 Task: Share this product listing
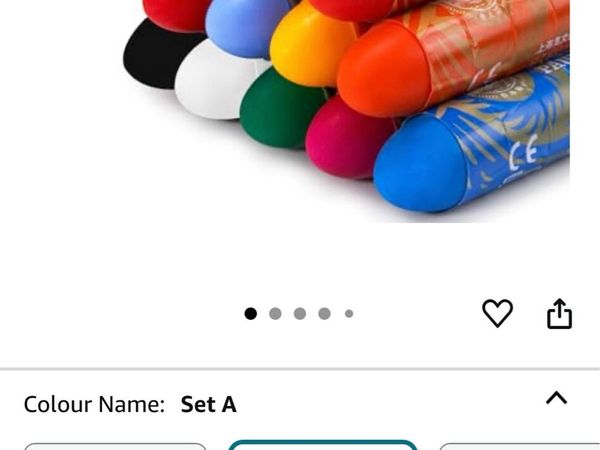coord(559,314)
